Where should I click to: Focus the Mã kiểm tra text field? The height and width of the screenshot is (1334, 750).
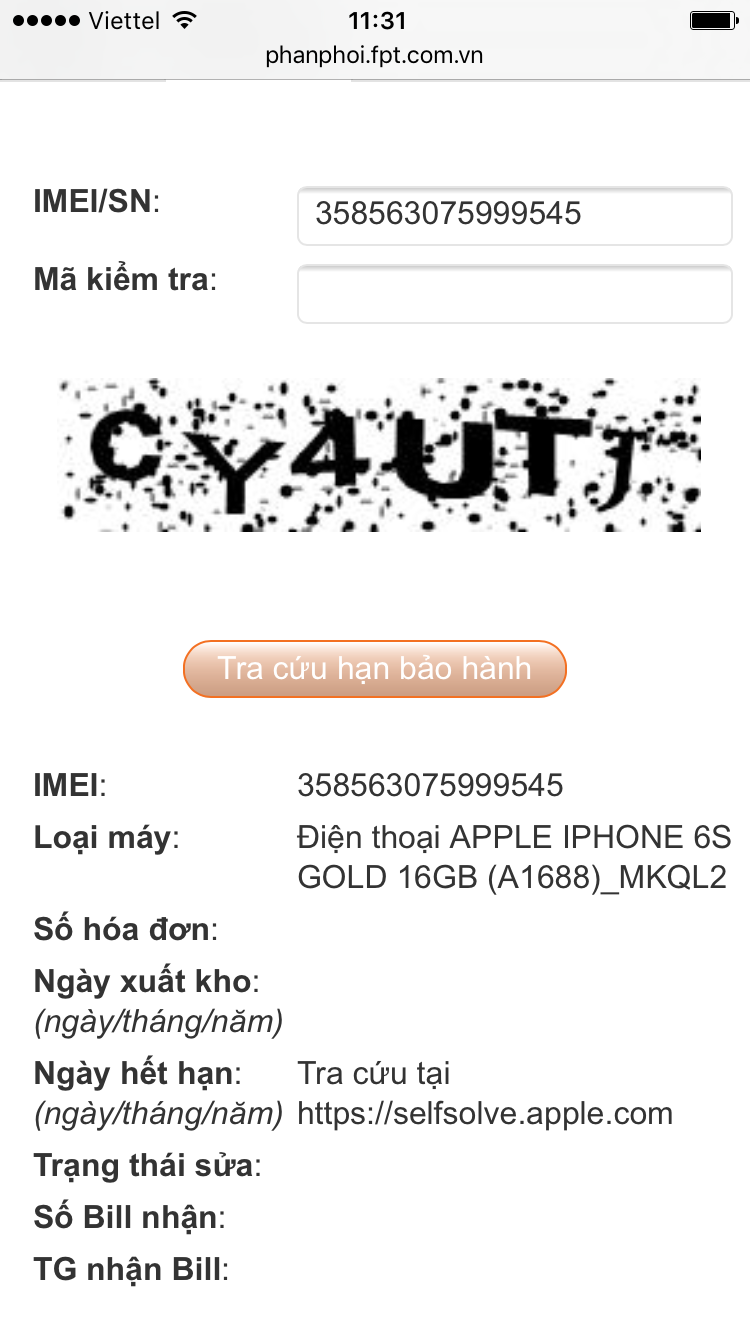(515, 294)
